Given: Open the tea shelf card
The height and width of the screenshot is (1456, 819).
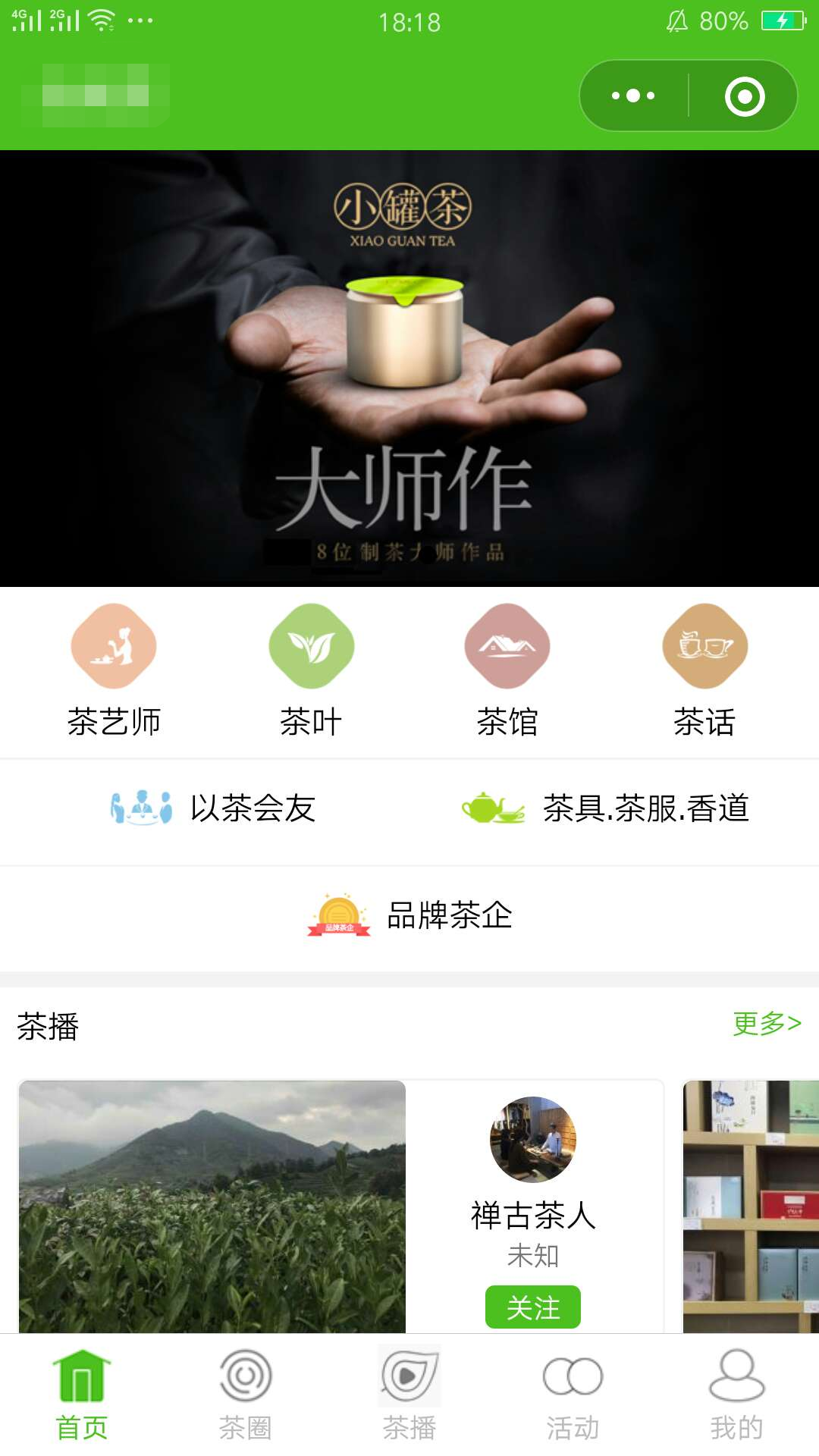Looking at the screenshot, I should click(x=751, y=1206).
